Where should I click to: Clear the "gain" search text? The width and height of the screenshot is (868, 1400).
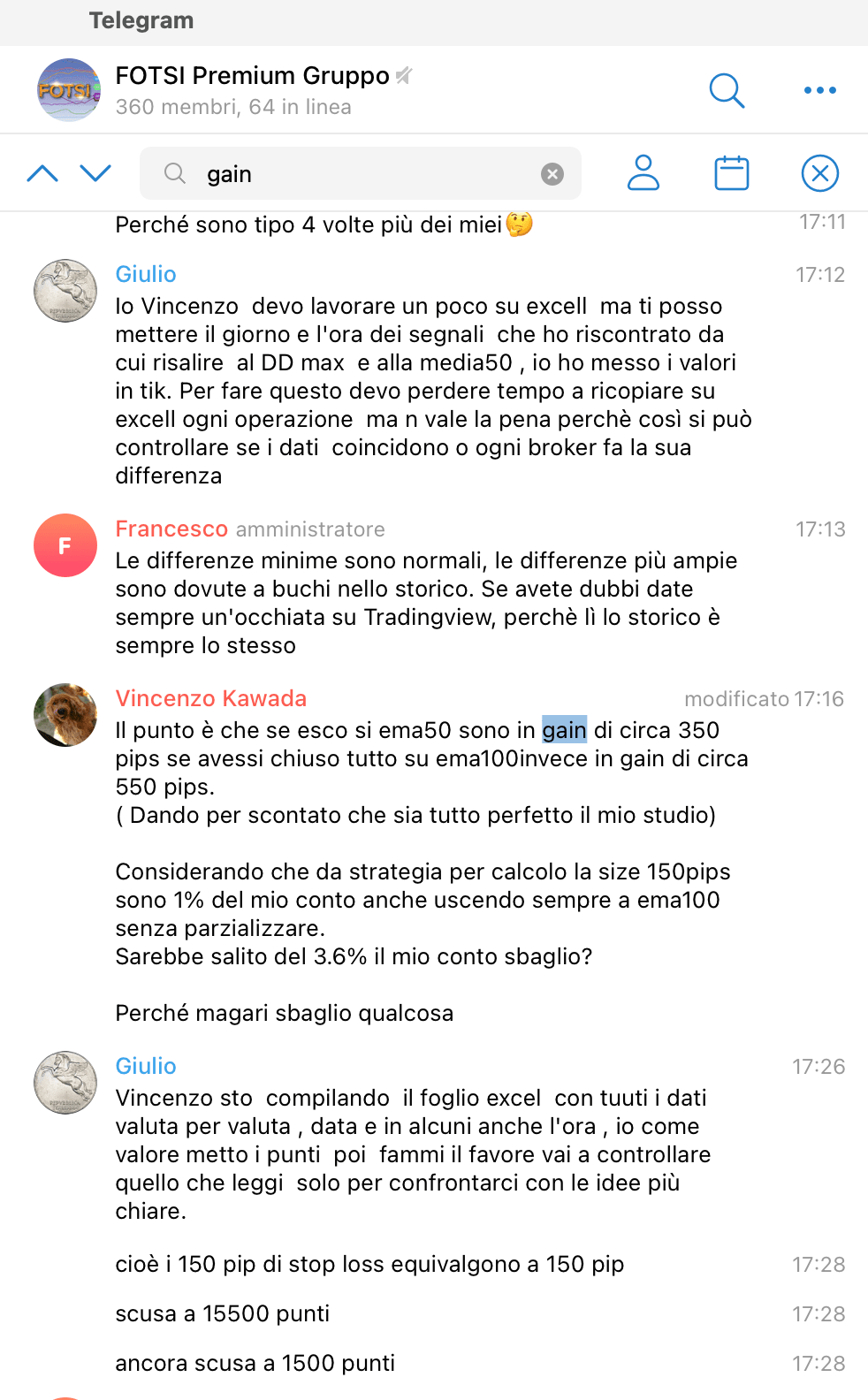tap(552, 174)
